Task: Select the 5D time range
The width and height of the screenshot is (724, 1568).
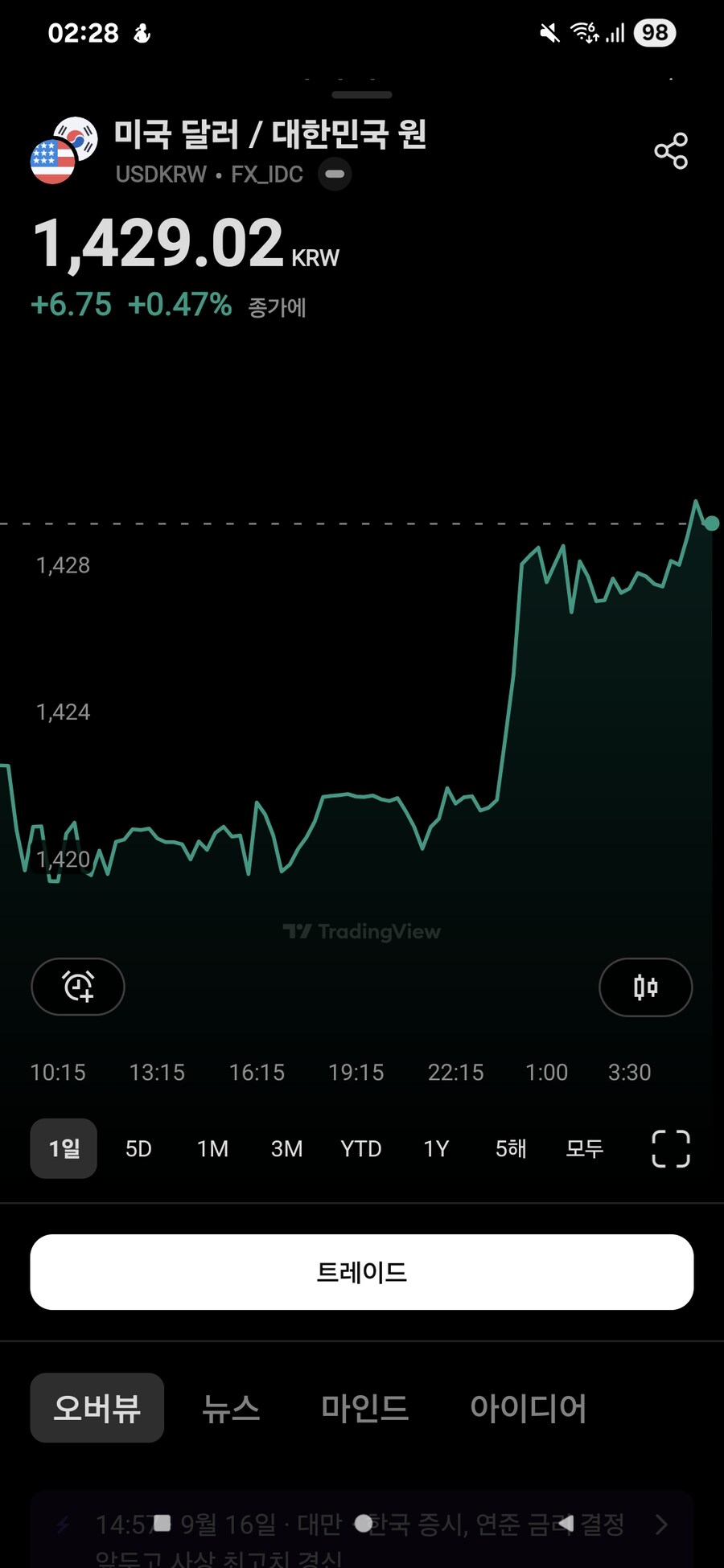Action: click(138, 1148)
